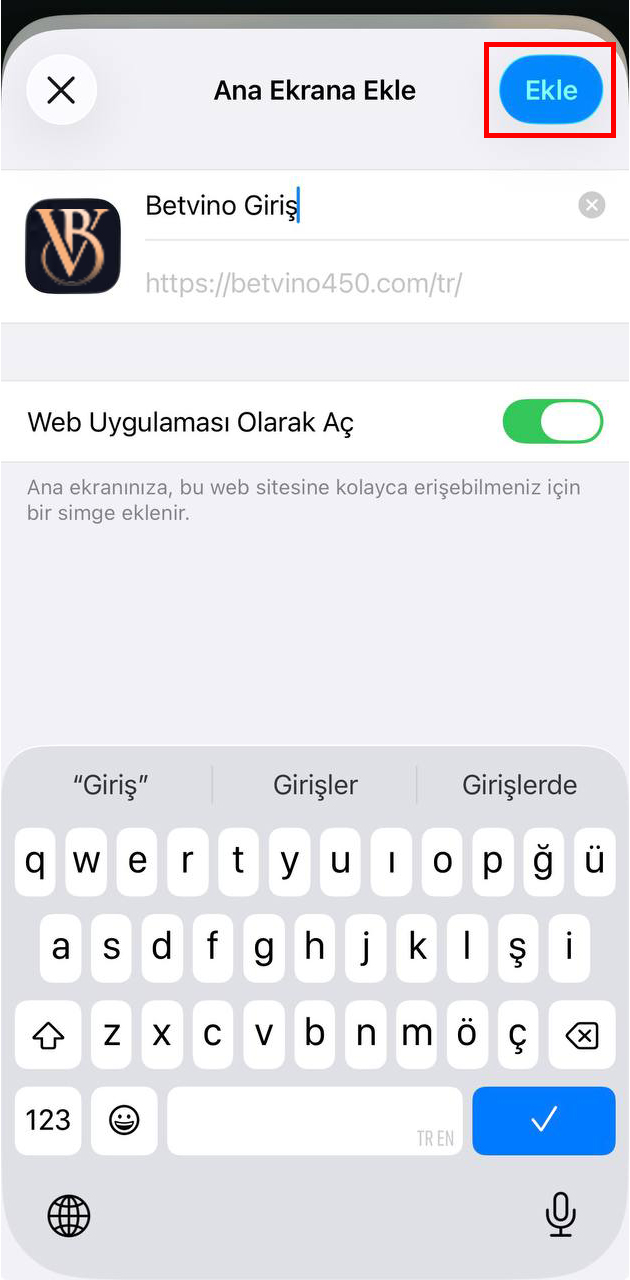Tap the Betvino Giriş title field
This screenshot has width=630, height=1280.
coord(350,206)
